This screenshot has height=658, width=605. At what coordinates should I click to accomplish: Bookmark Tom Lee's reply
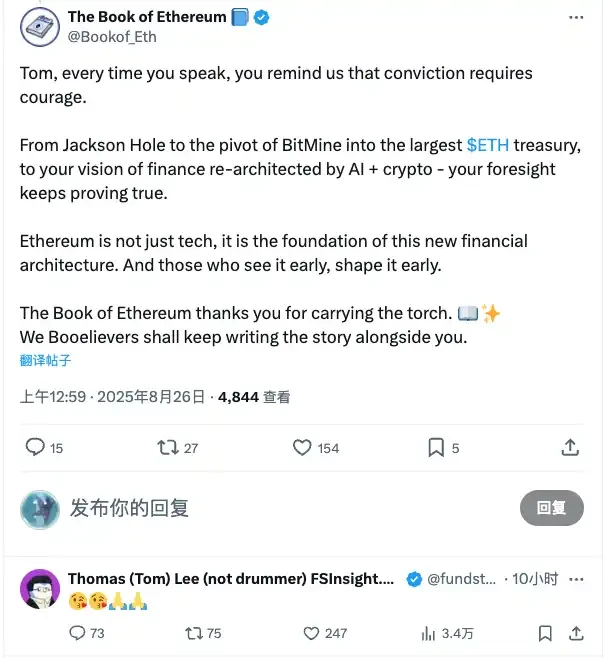[x=545, y=633]
